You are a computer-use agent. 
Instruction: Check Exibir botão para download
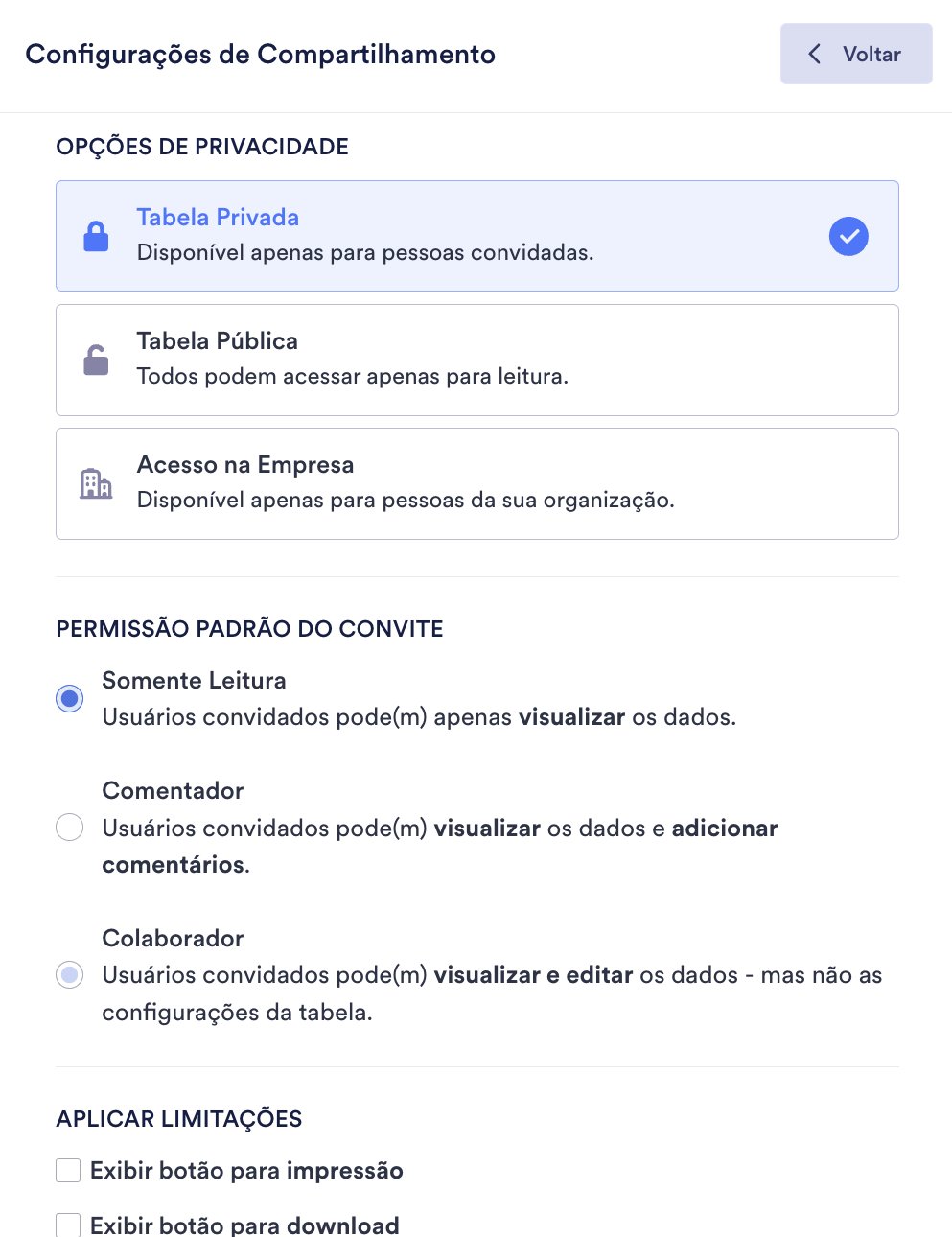tap(68, 1225)
